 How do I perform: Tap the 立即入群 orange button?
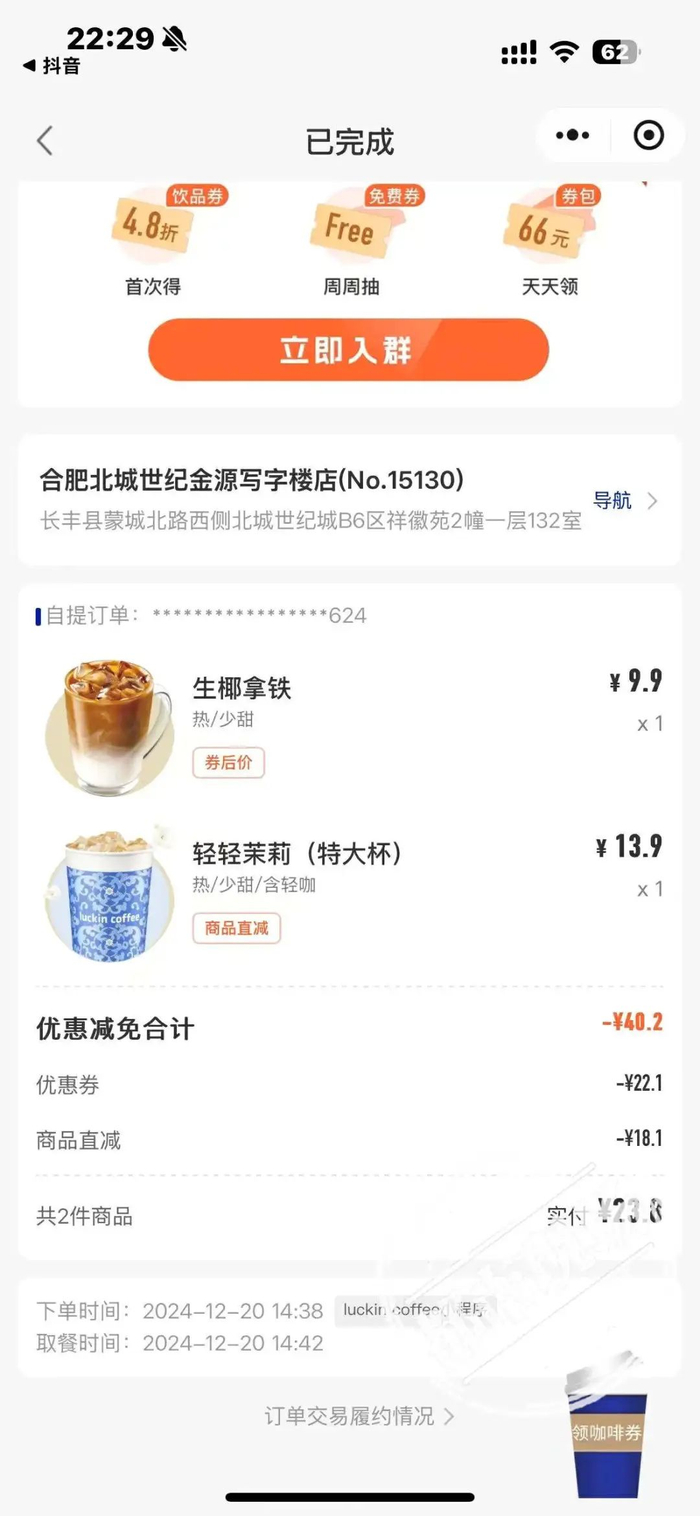[348, 350]
